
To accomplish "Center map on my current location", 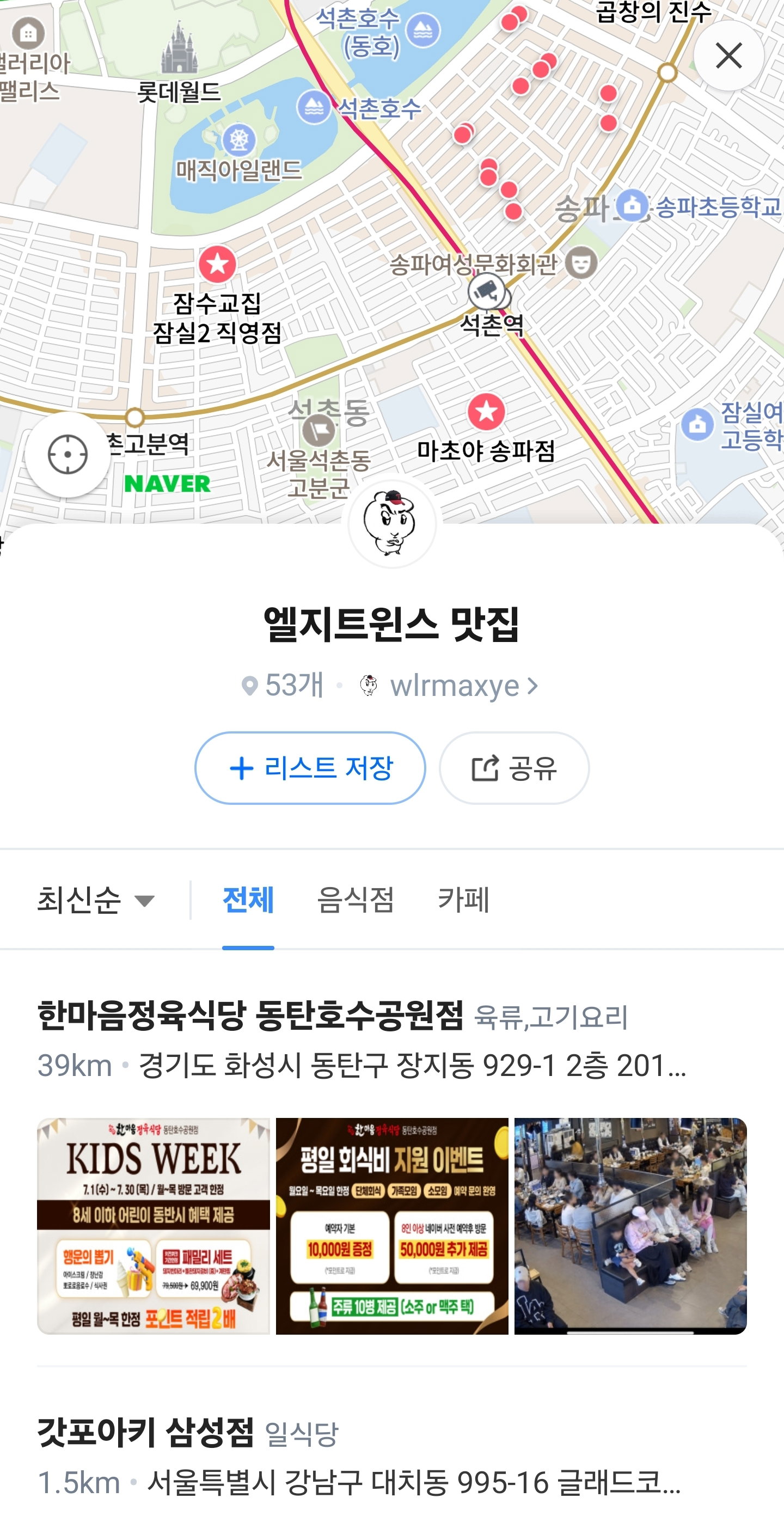I will click(x=68, y=454).
